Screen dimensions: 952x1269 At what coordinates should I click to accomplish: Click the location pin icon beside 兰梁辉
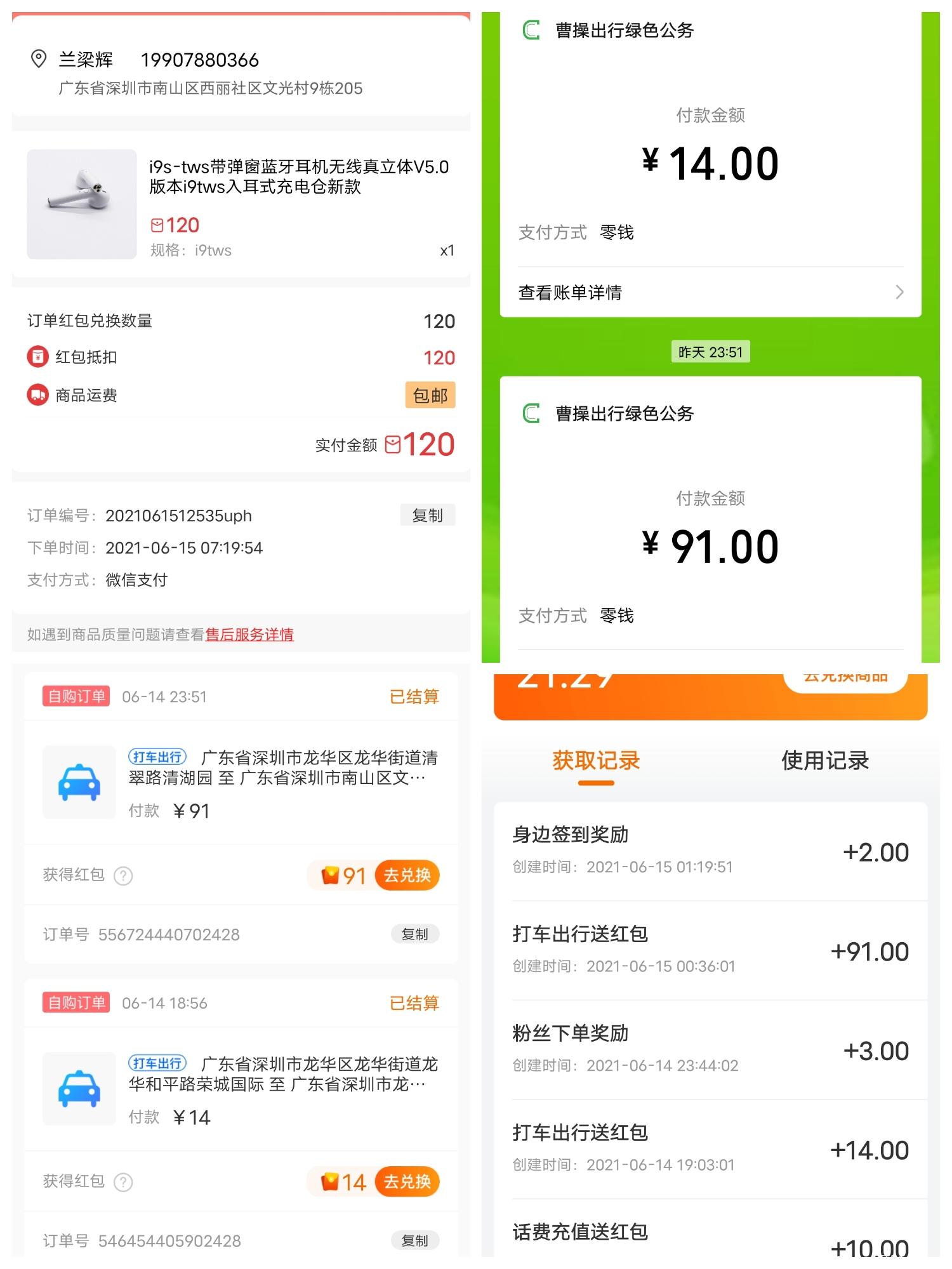[38, 59]
